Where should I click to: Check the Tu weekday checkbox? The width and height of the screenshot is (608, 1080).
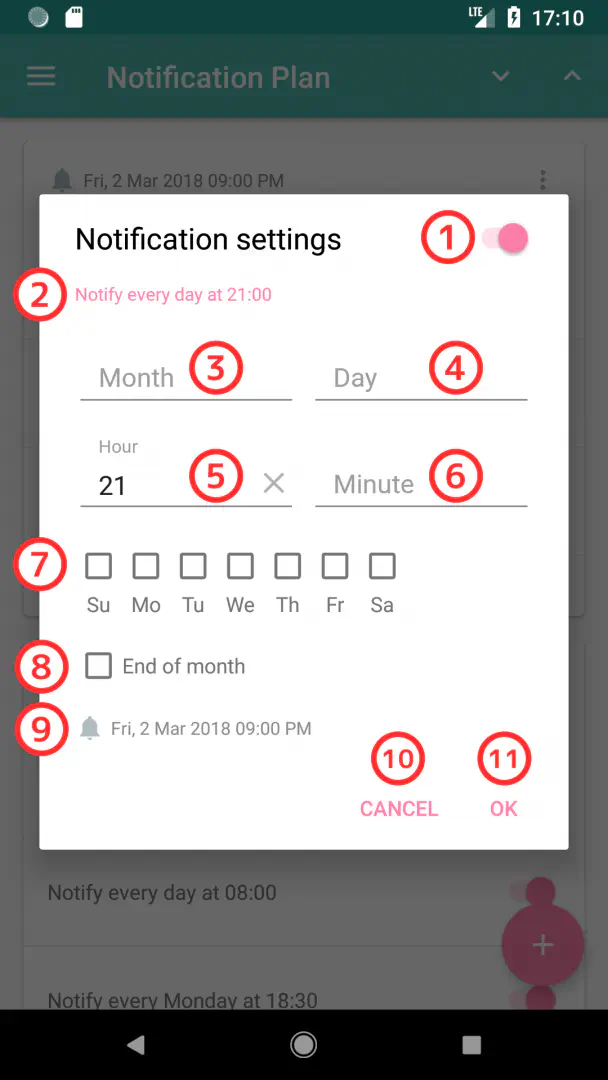(193, 566)
